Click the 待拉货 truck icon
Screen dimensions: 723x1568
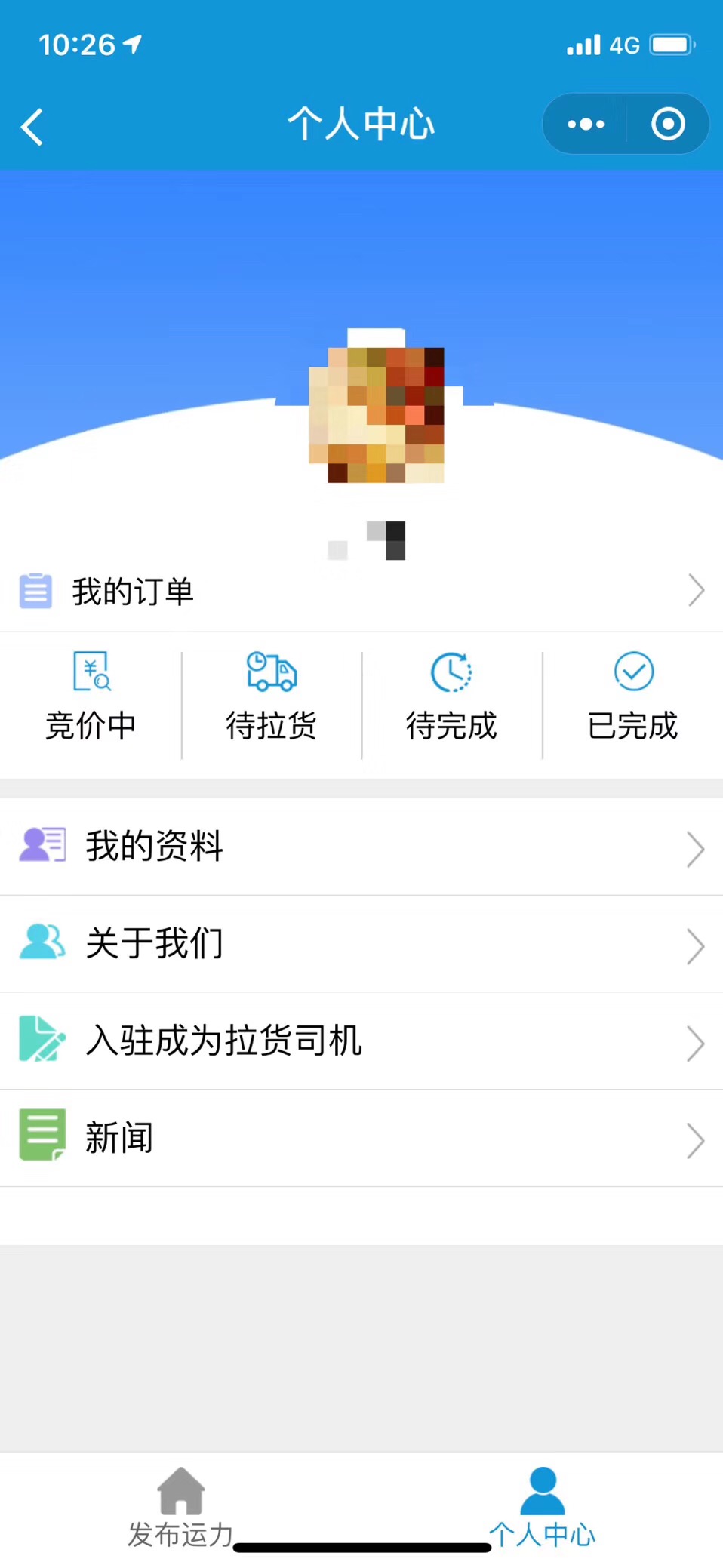click(270, 672)
